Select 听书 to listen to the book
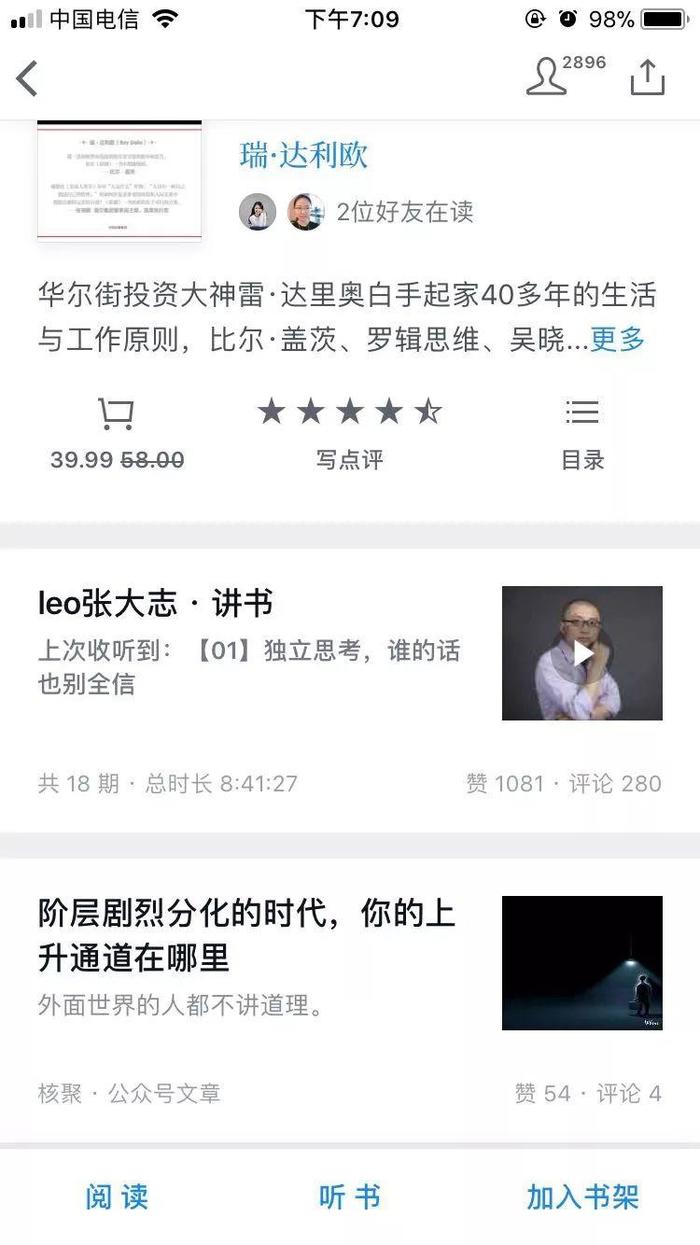 [x=349, y=1197]
